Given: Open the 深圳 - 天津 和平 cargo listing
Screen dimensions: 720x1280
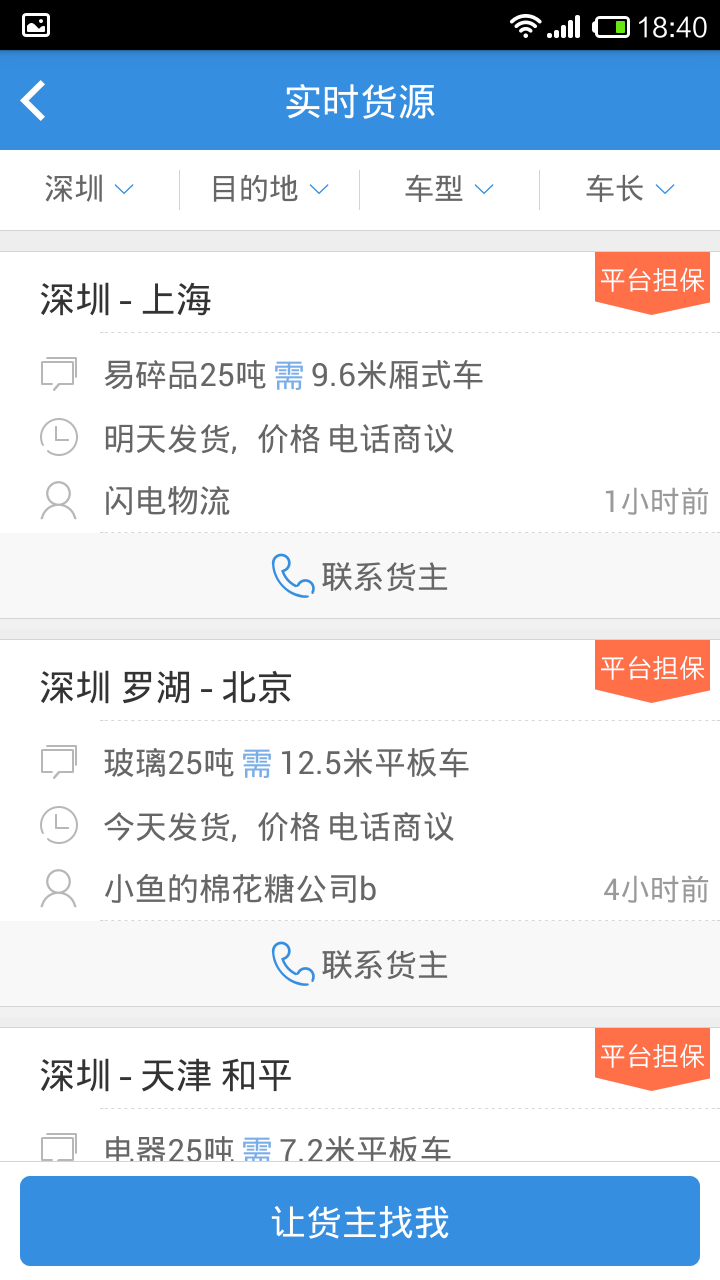Looking at the screenshot, I should tap(163, 1074).
